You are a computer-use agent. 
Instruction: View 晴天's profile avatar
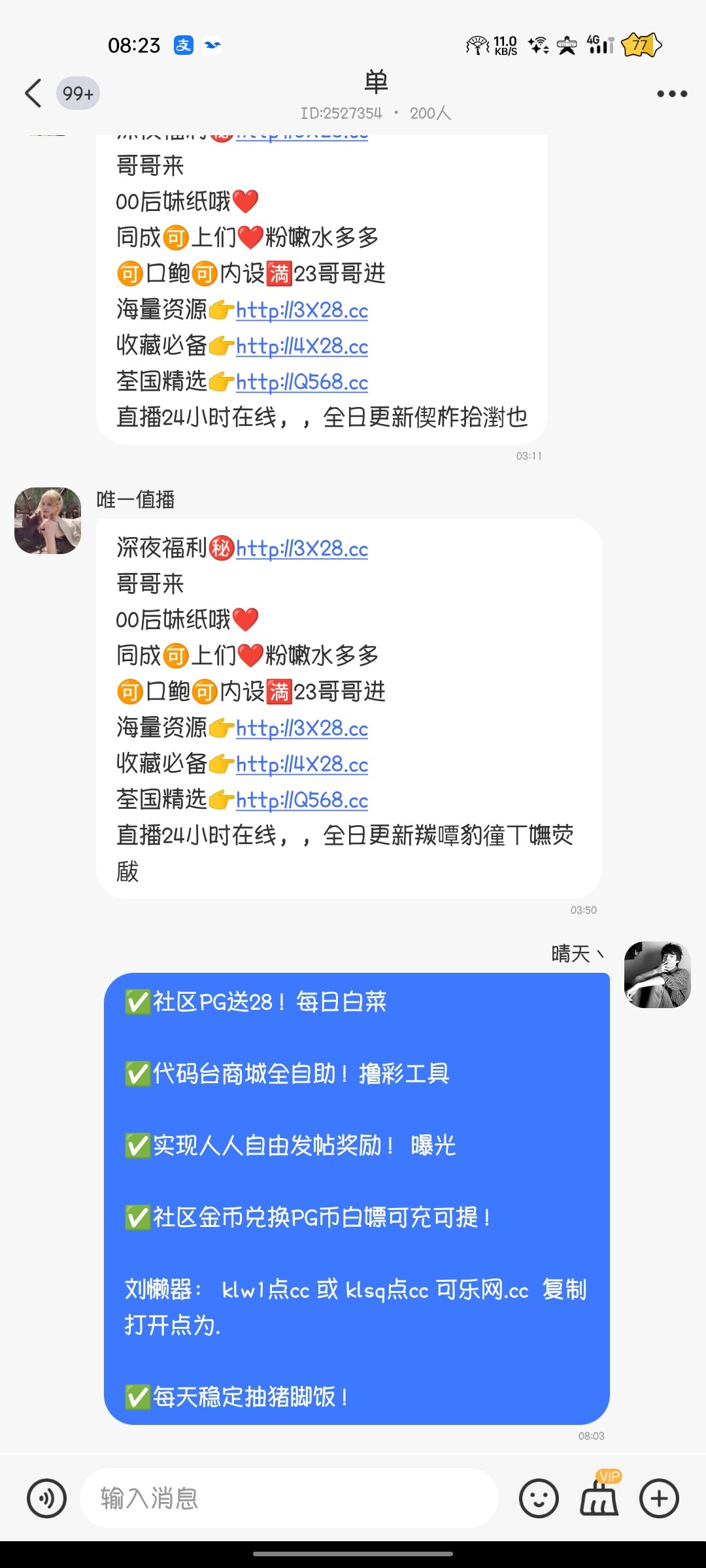(x=657, y=975)
